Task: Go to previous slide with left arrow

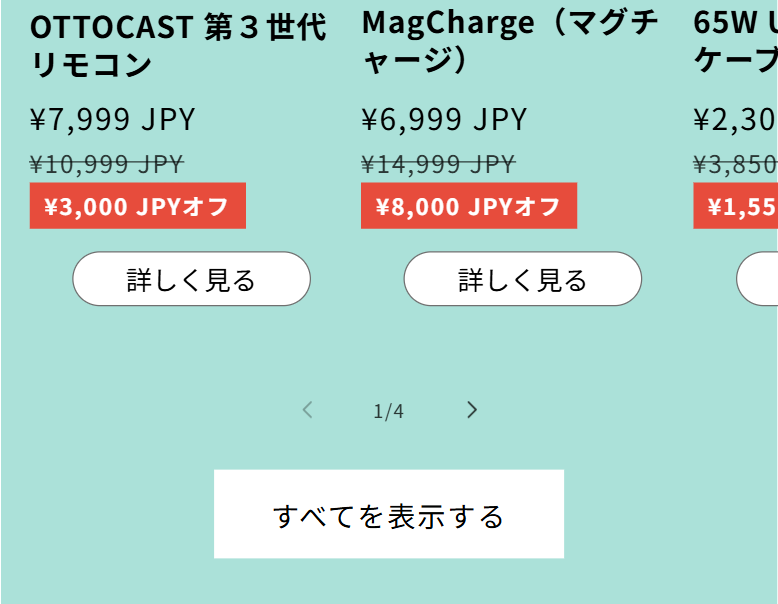Action: (307, 410)
